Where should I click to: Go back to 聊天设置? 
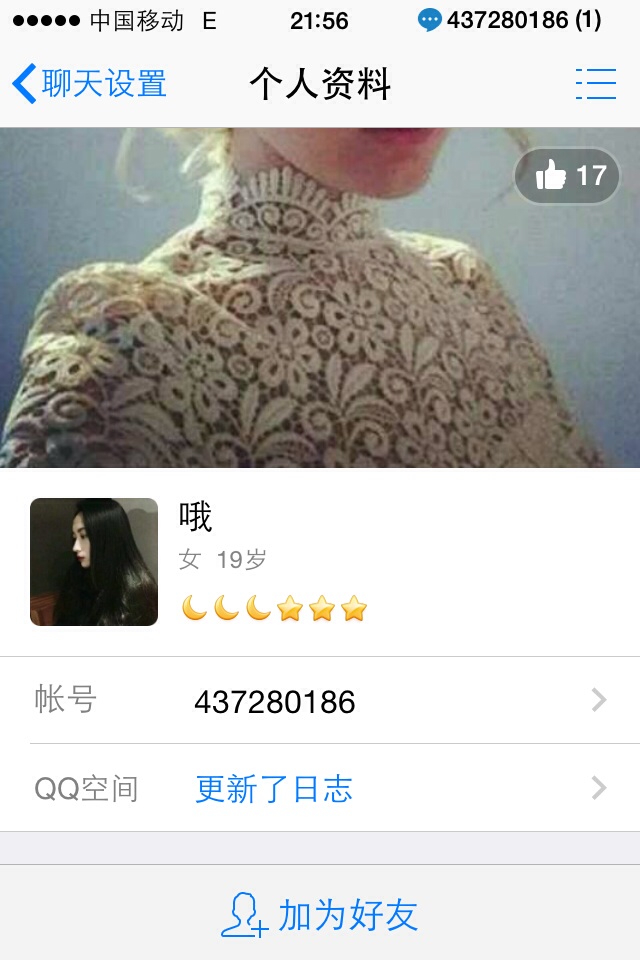point(90,84)
